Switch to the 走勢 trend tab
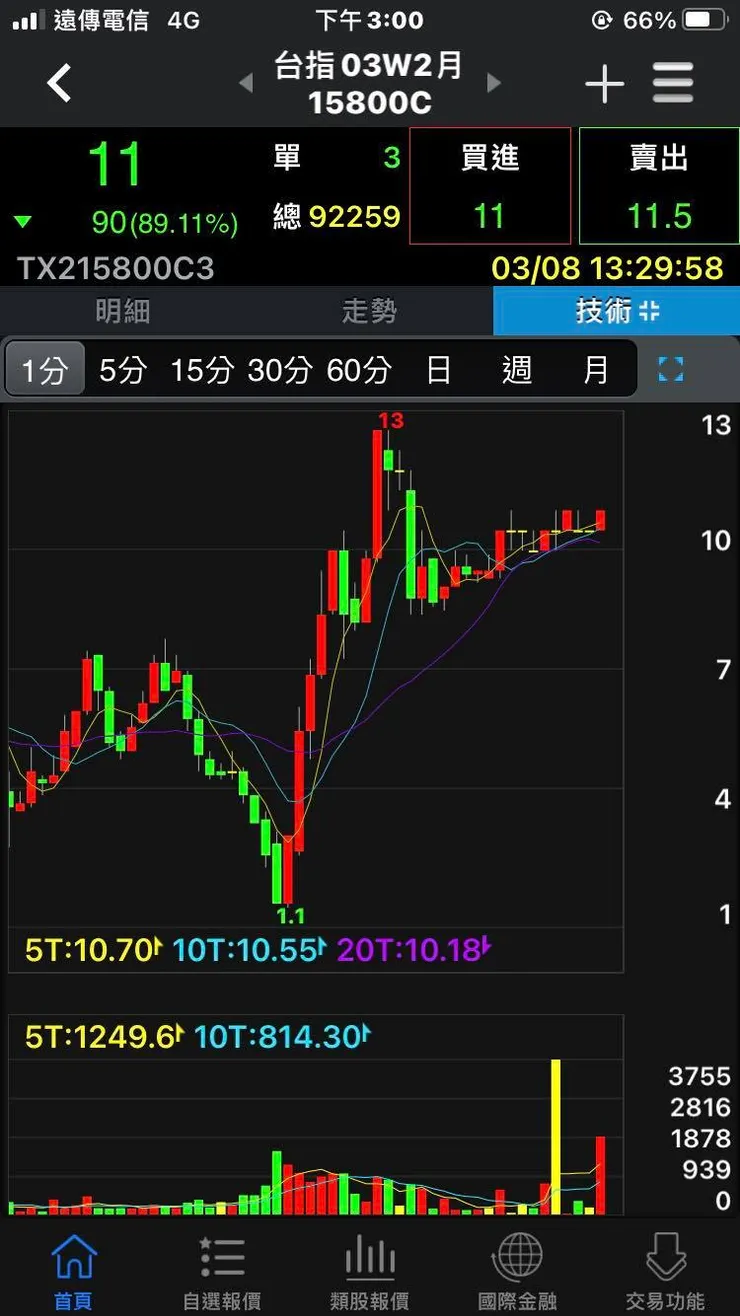Viewport: 740px width, 1316px height. (x=370, y=311)
